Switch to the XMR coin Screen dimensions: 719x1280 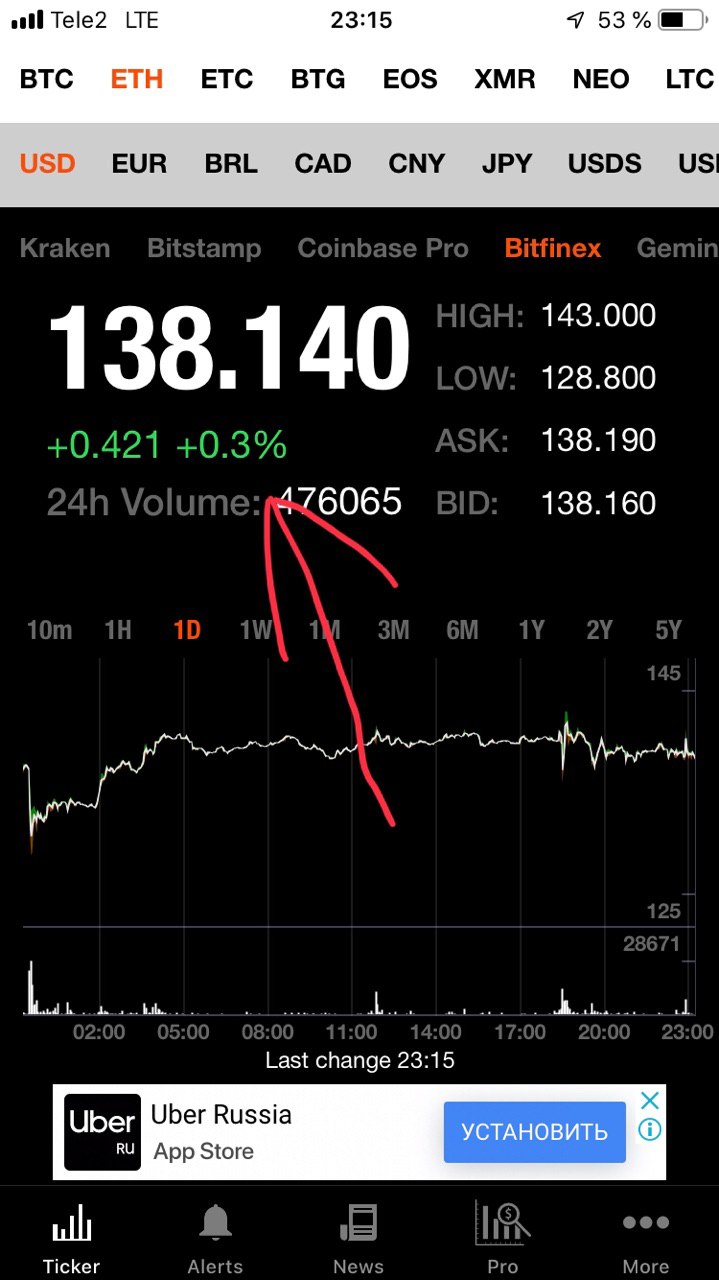click(505, 79)
